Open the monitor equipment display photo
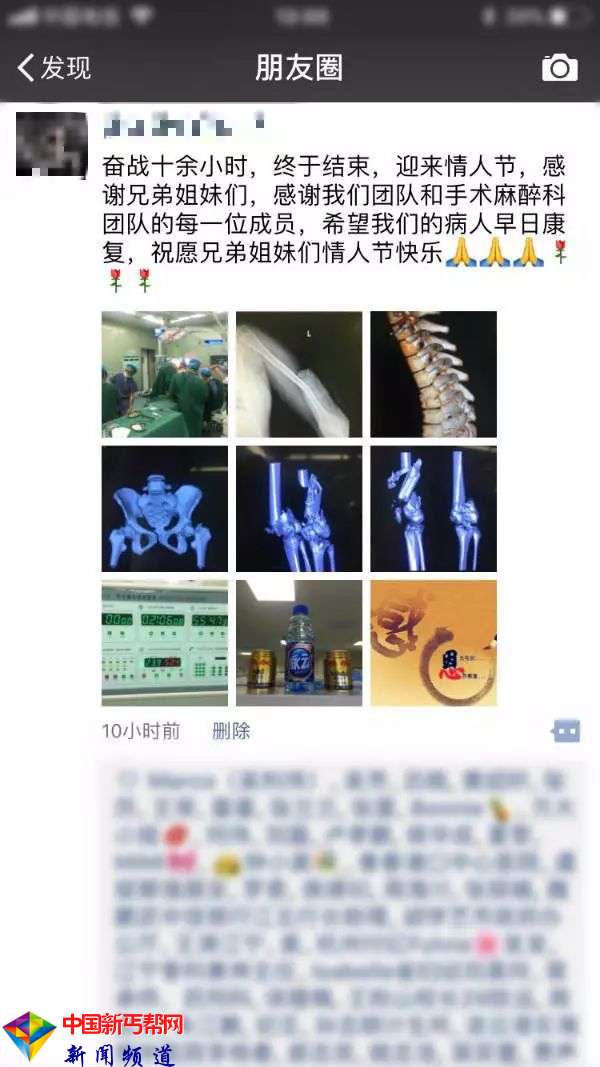600x1067 pixels. [x=164, y=643]
